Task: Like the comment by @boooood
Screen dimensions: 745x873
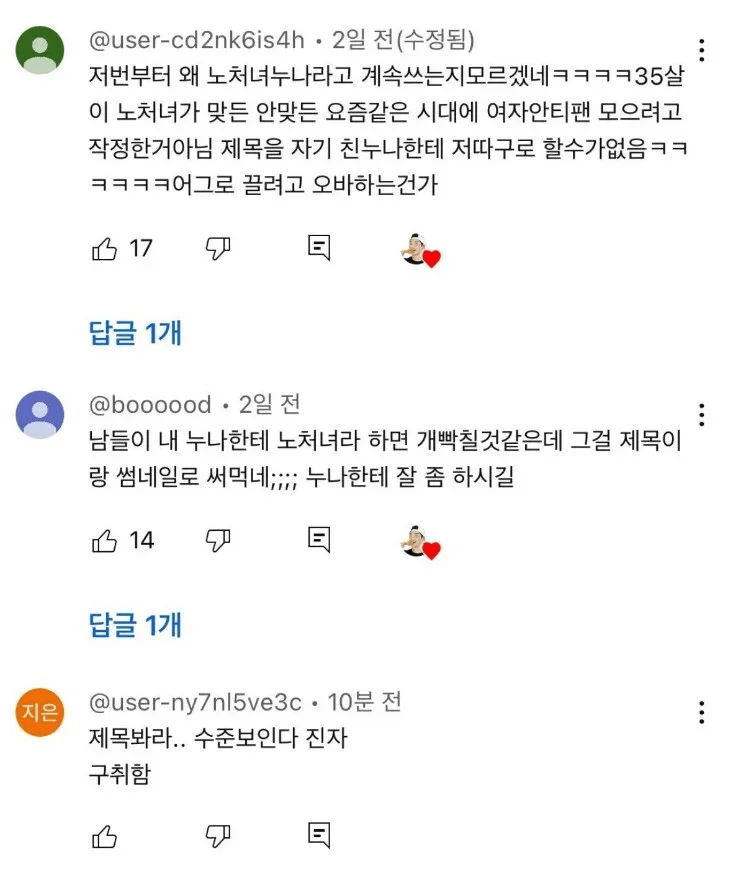Action: pos(104,541)
